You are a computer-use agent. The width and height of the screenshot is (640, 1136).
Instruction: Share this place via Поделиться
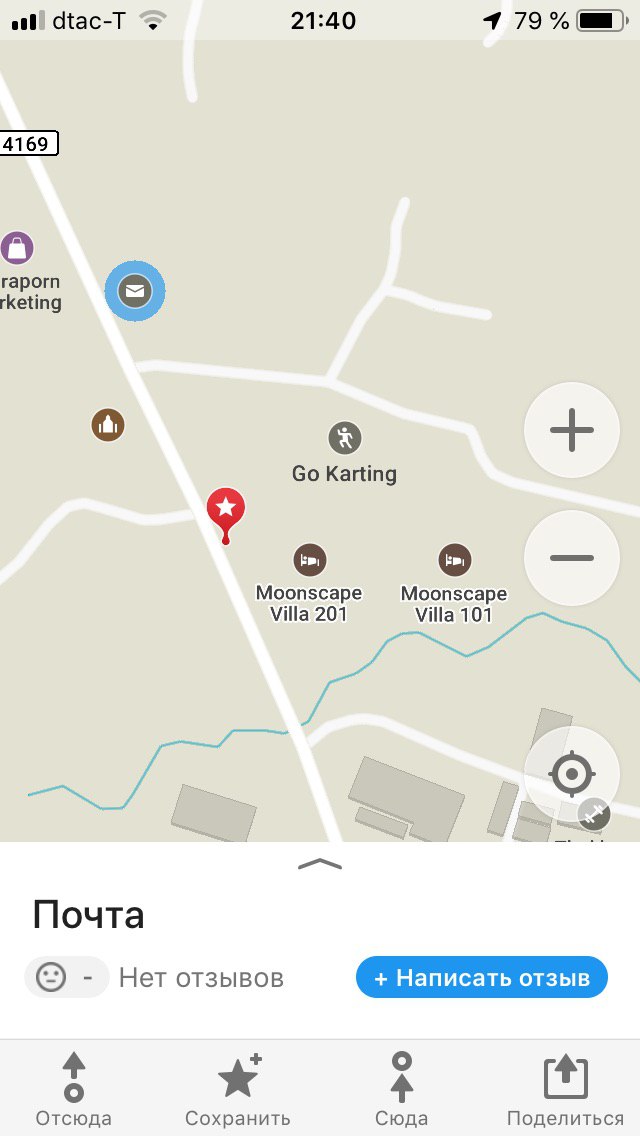pyautogui.click(x=565, y=1090)
